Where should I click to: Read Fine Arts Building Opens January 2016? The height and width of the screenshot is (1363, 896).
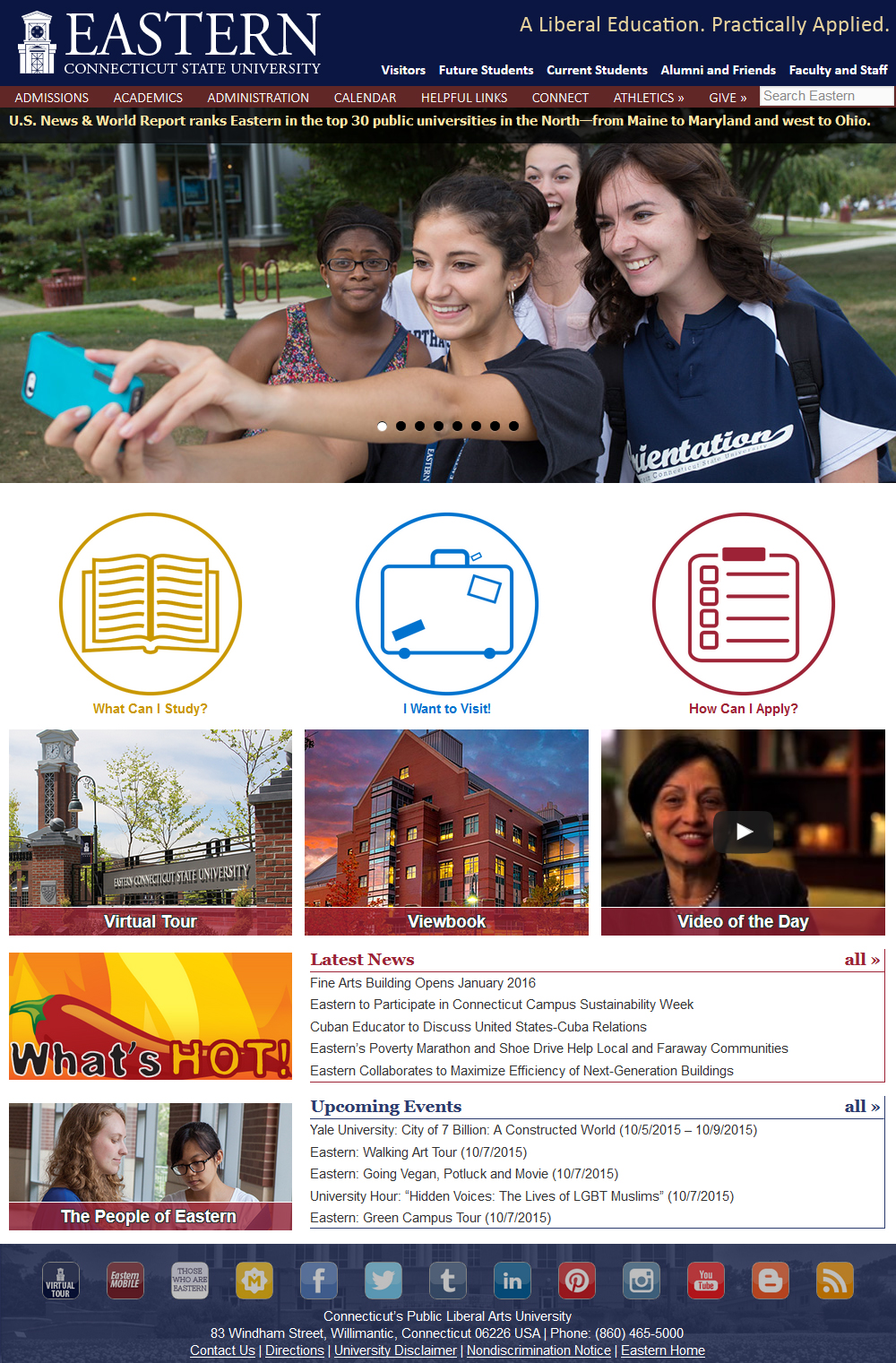pos(423,983)
